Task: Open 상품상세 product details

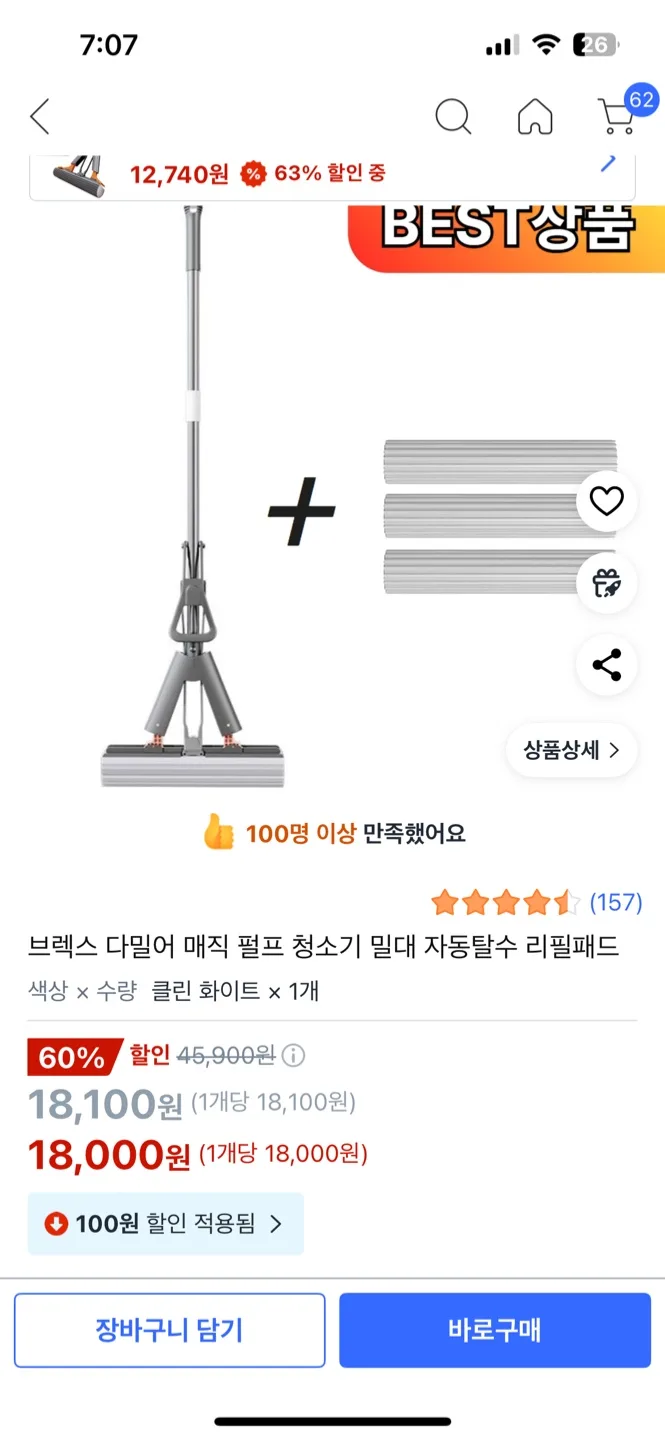Action: (x=571, y=750)
